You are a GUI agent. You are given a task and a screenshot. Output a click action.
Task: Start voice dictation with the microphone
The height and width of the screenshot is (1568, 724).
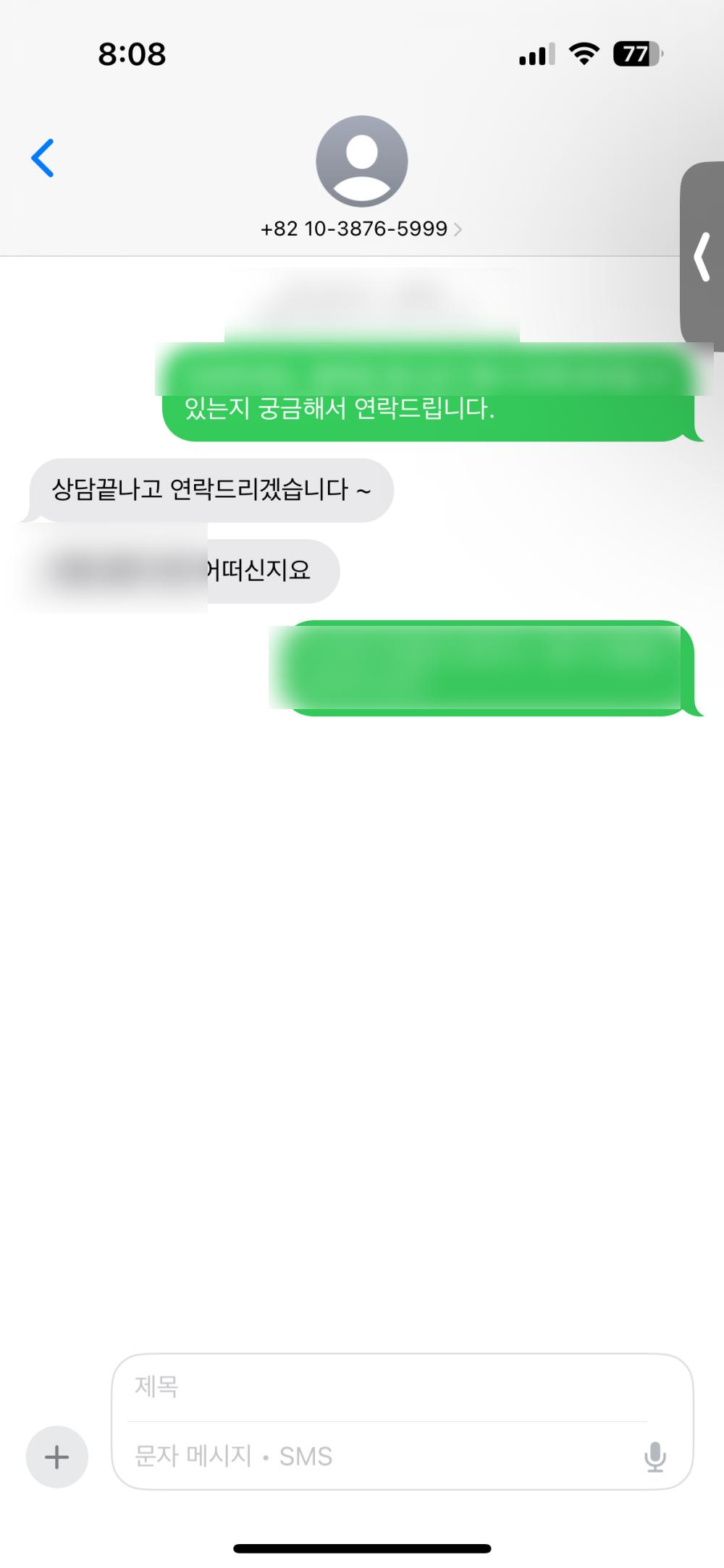click(654, 1457)
